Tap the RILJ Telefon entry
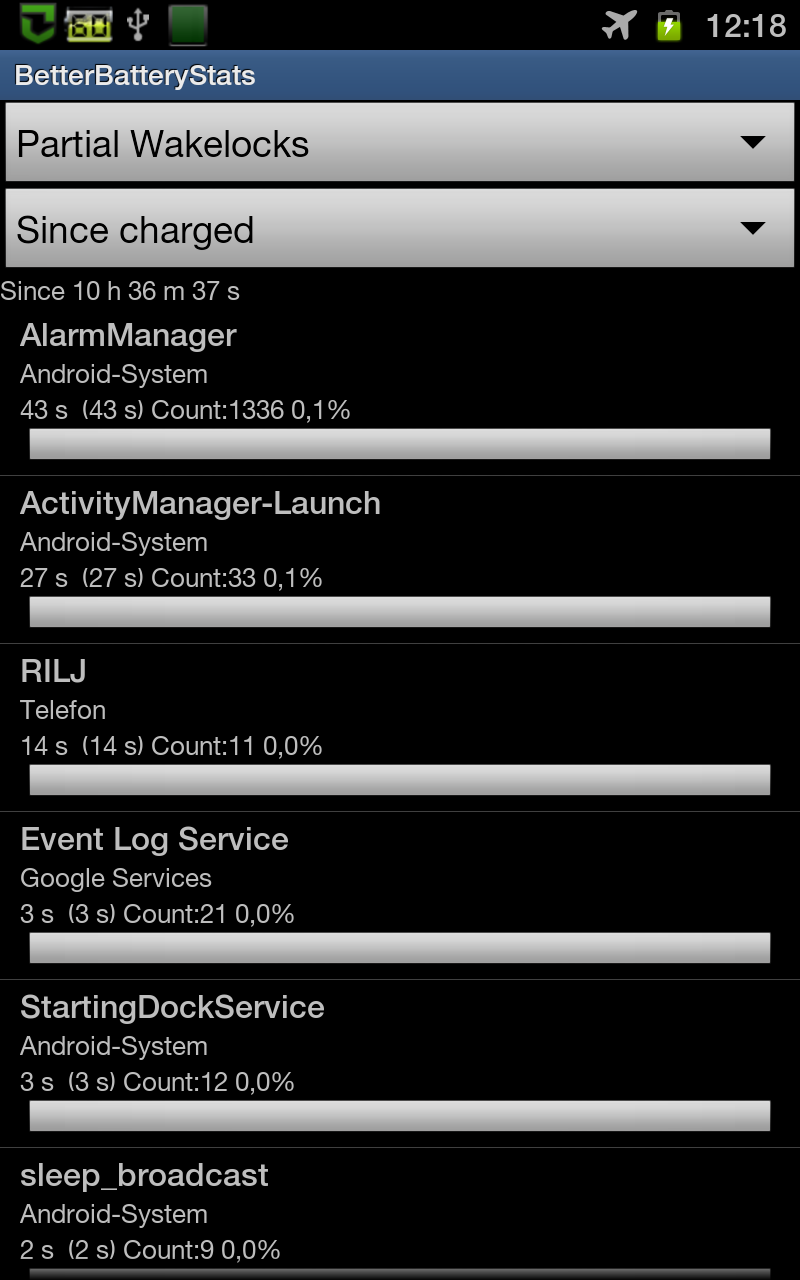800x1280 pixels. 400,727
